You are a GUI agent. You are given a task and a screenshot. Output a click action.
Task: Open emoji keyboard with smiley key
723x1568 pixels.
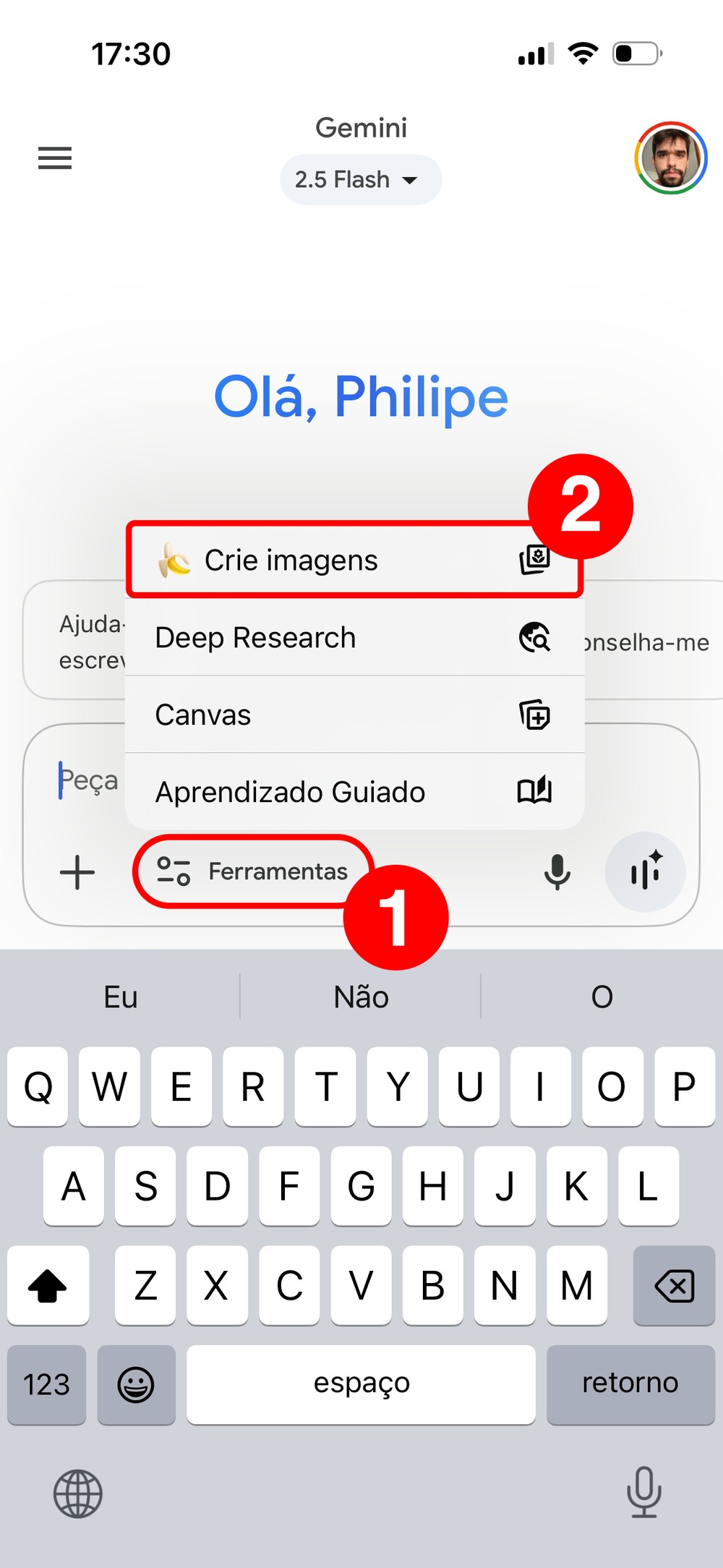coord(136,1384)
